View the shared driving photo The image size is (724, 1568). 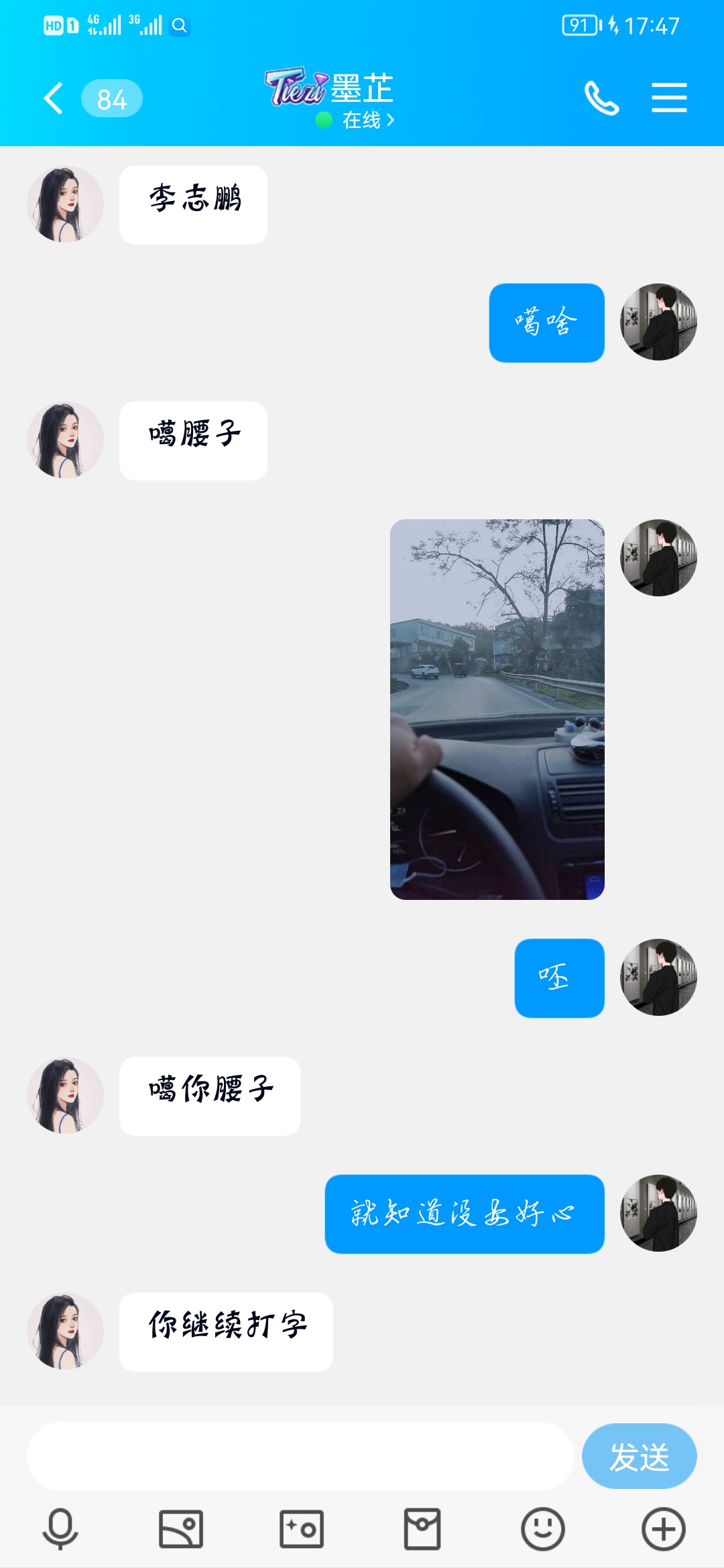497,709
